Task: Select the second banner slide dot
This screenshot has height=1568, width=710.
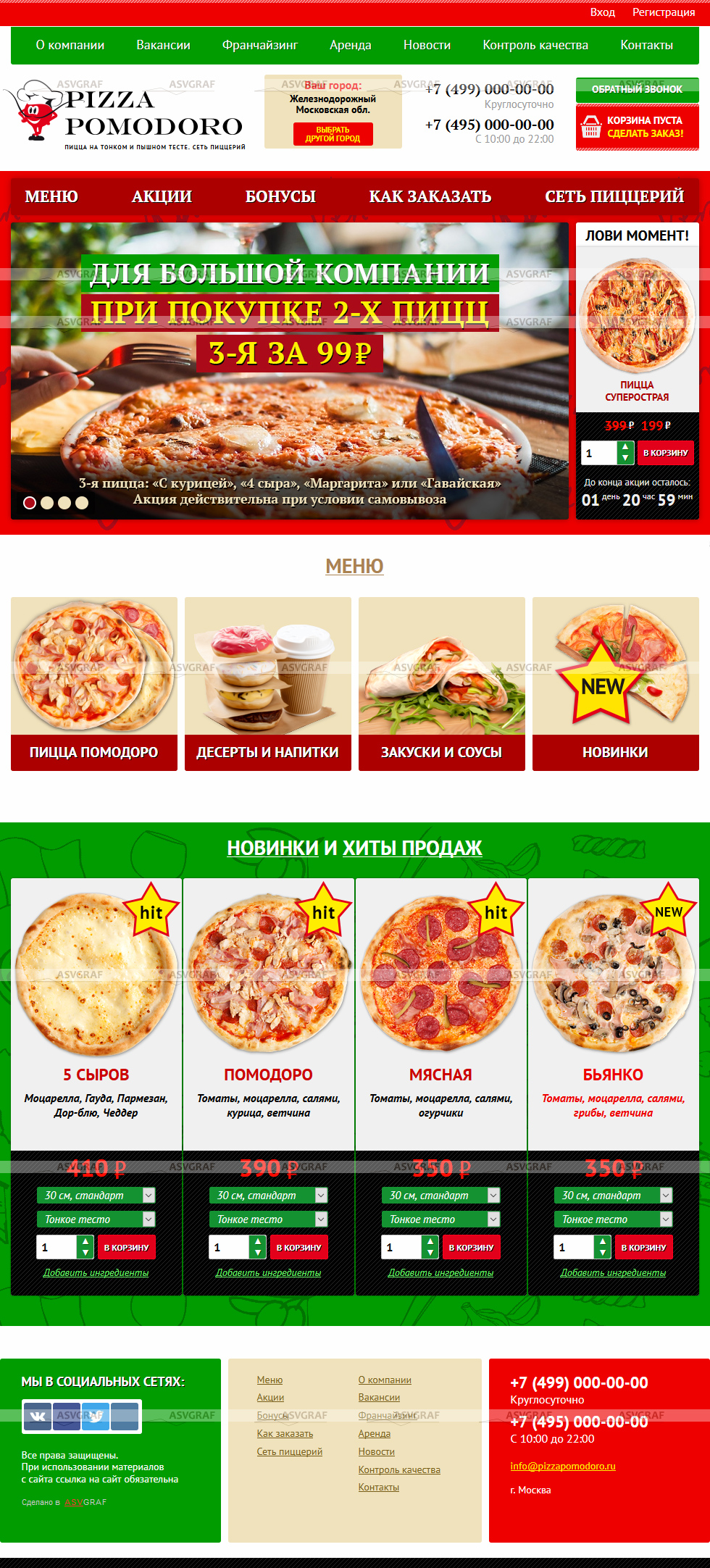Action: tap(47, 503)
